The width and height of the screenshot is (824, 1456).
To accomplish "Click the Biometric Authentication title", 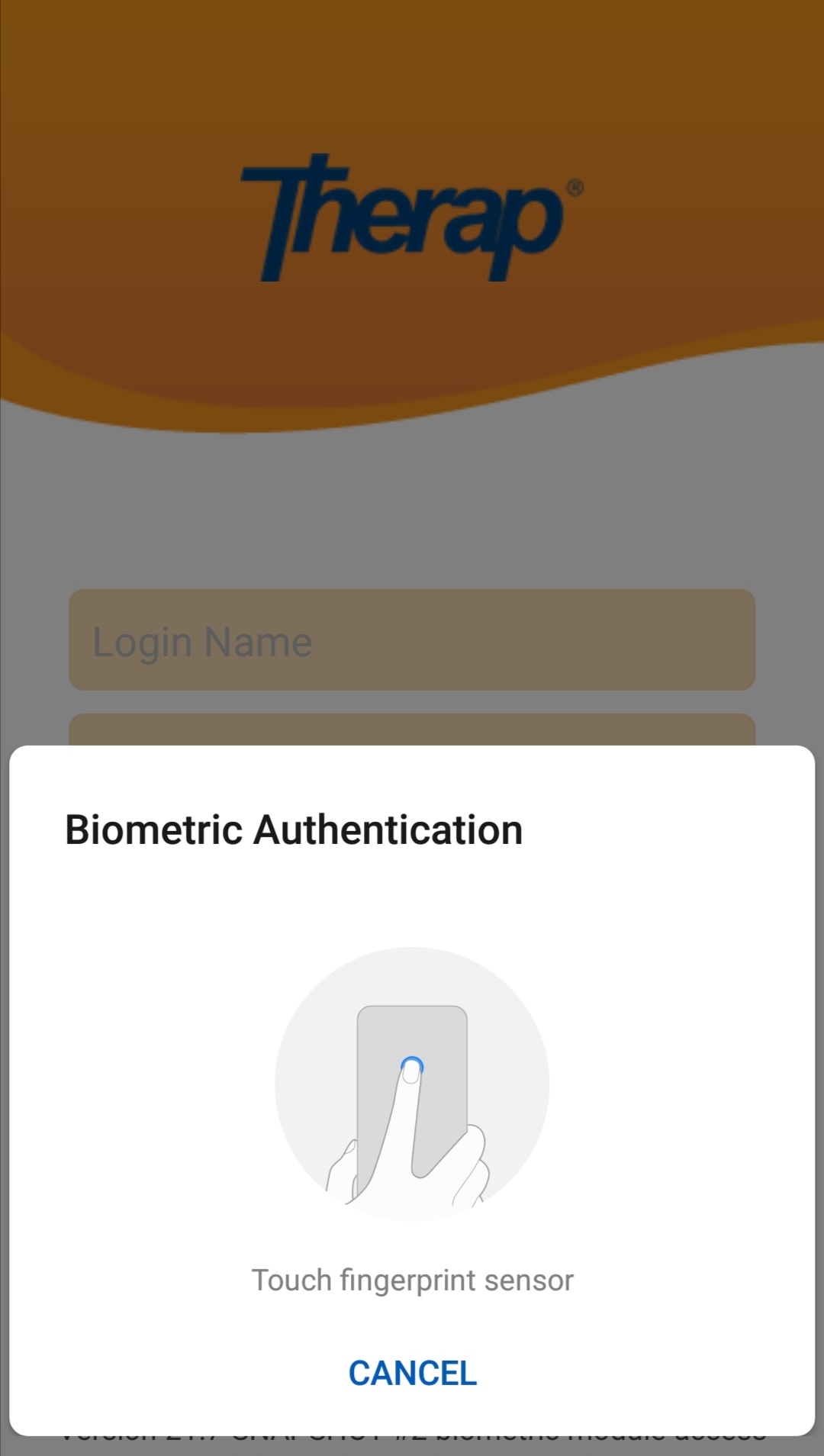I will click(293, 829).
